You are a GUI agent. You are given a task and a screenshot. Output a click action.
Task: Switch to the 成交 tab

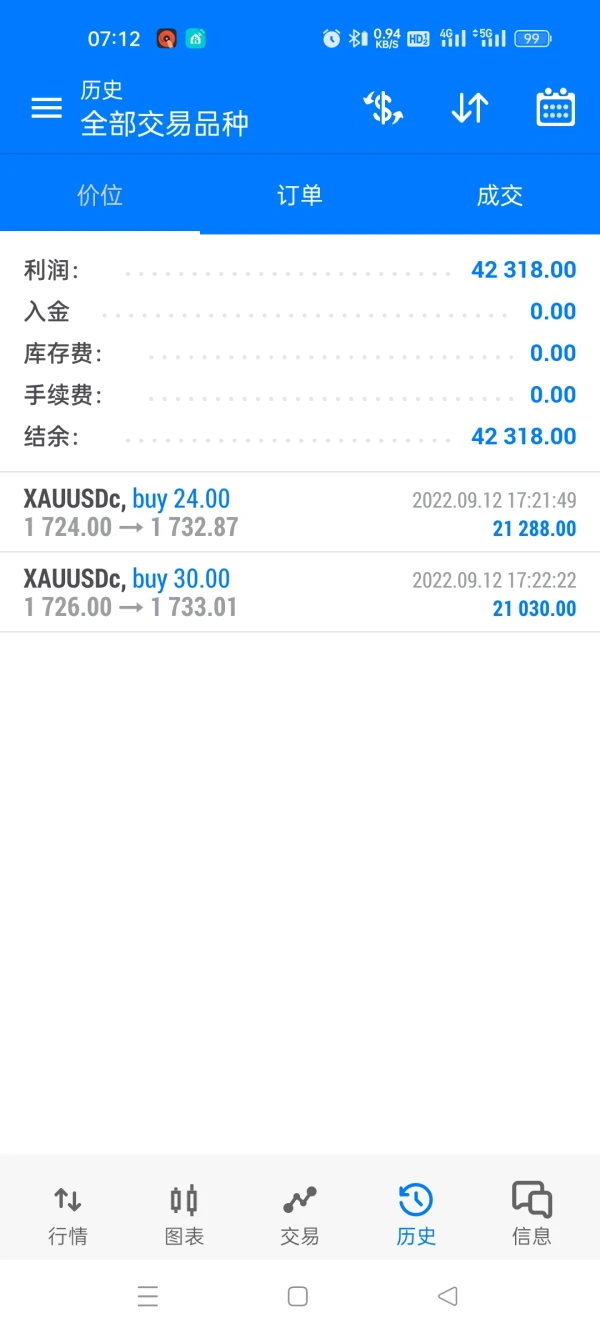(500, 195)
